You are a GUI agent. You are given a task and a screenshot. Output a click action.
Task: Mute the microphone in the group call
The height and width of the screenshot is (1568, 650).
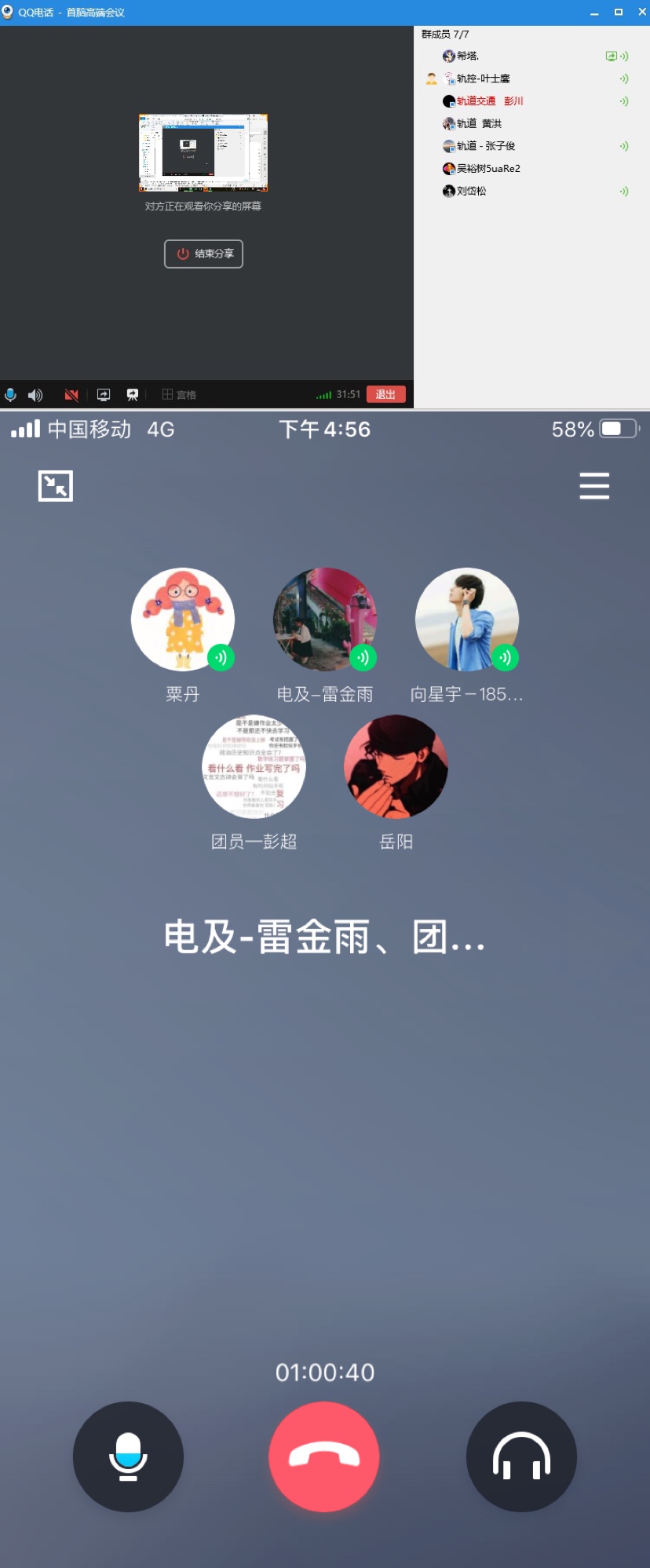tap(128, 1457)
